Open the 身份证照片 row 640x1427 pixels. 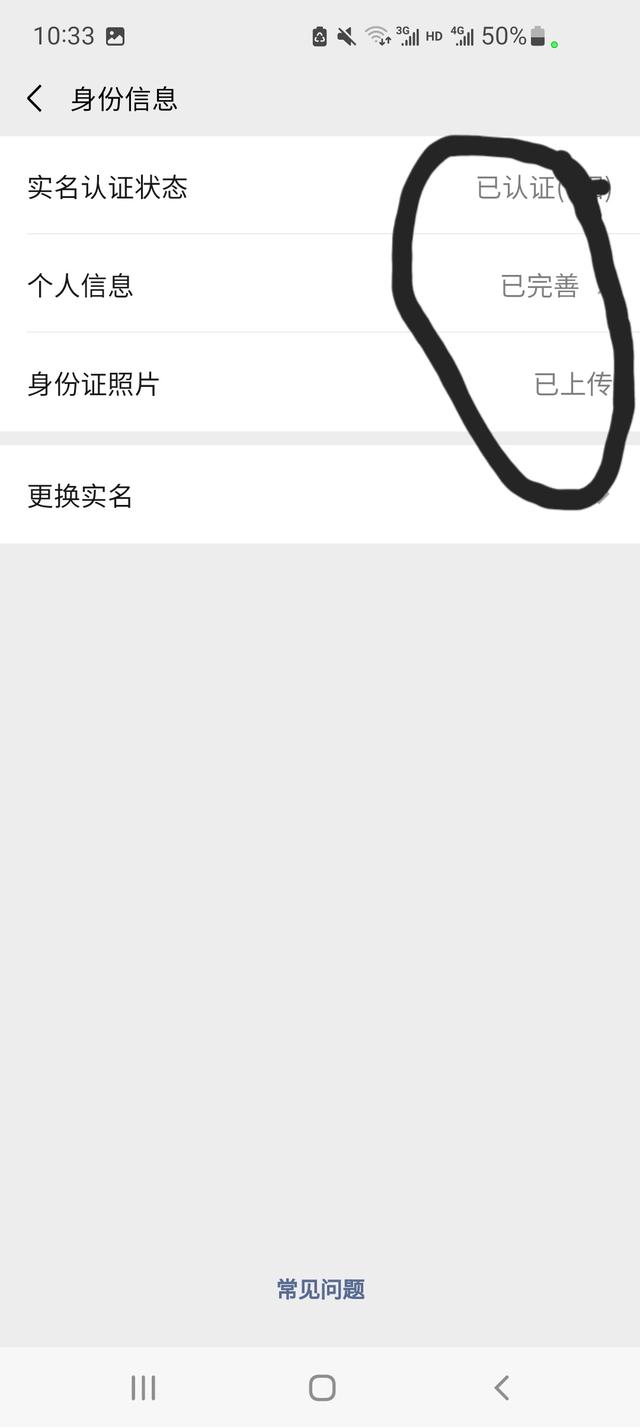coord(320,383)
